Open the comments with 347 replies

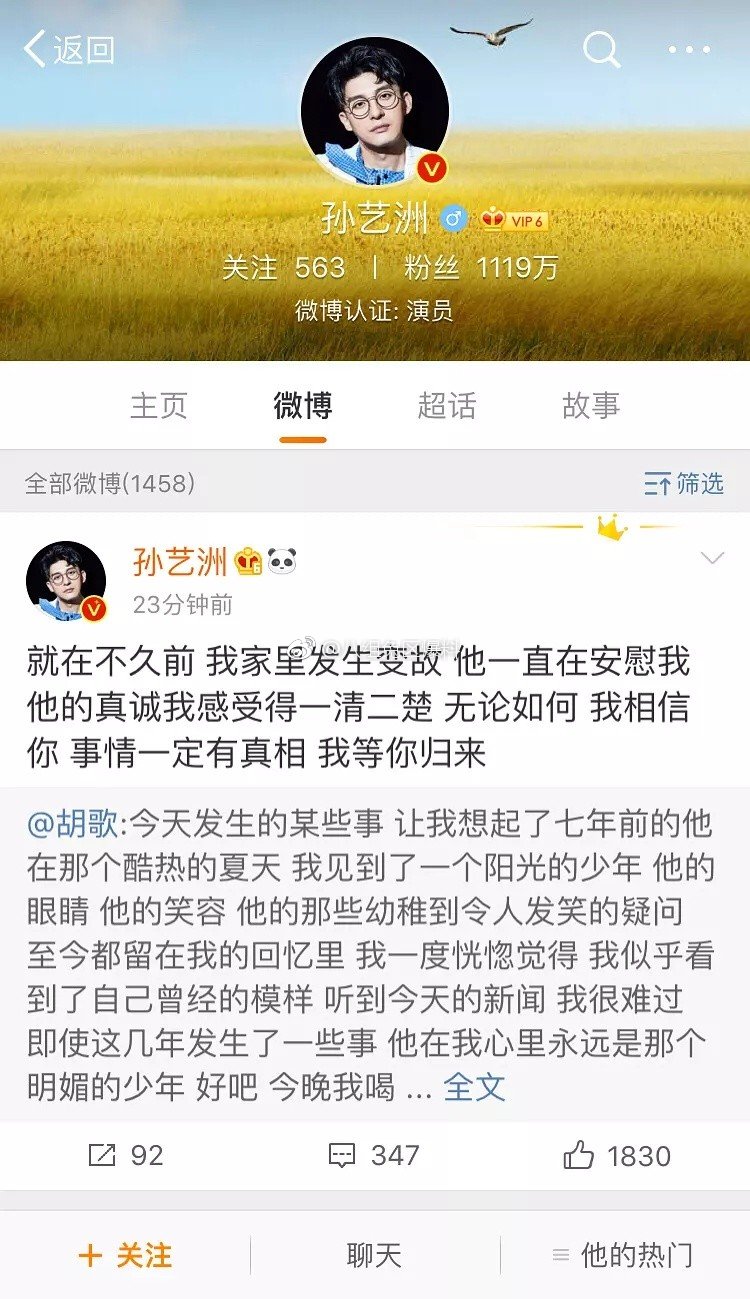click(x=374, y=1156)
